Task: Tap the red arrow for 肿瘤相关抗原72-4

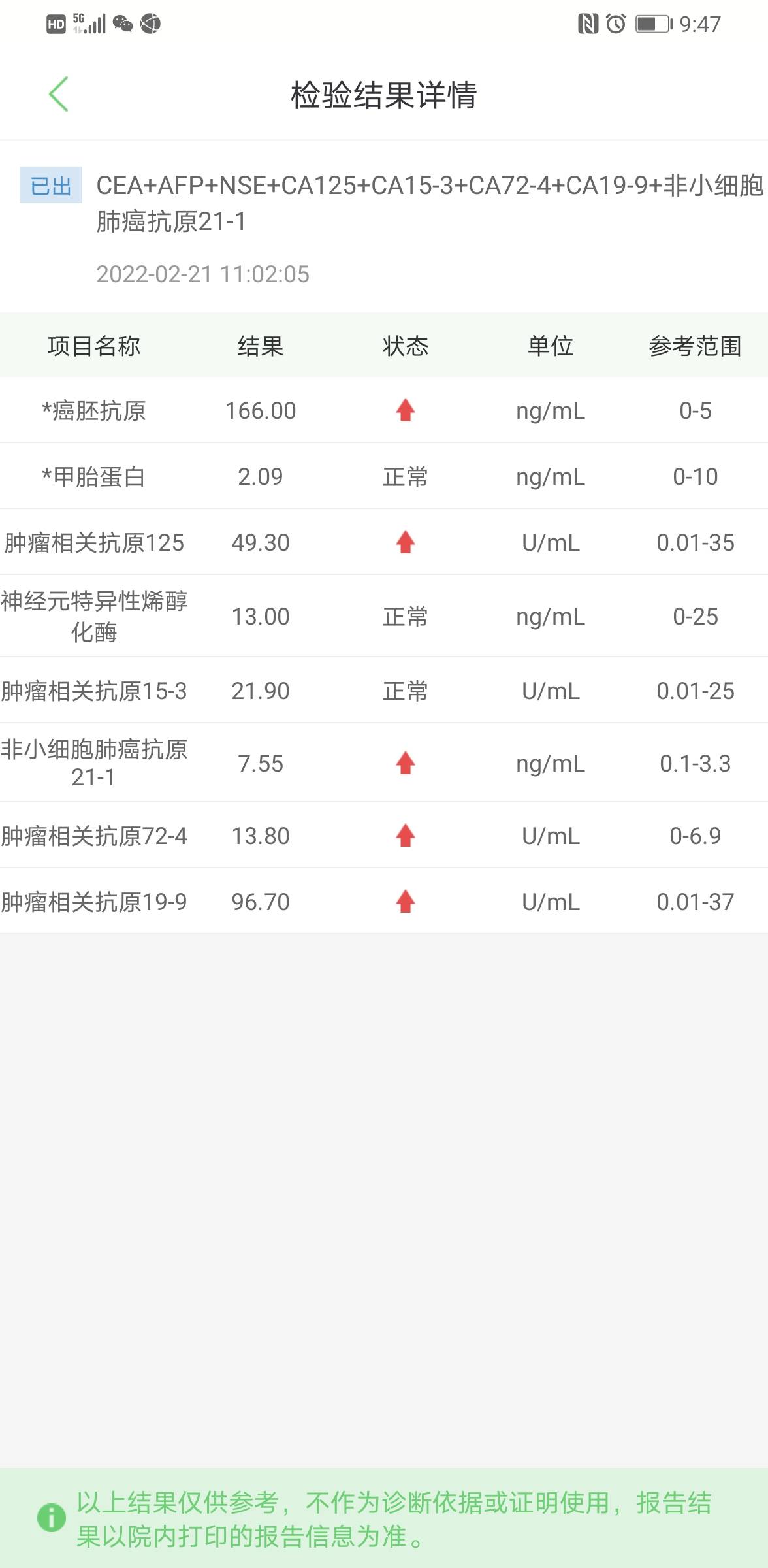Action: pyautogui.click(x=405, y=836)
